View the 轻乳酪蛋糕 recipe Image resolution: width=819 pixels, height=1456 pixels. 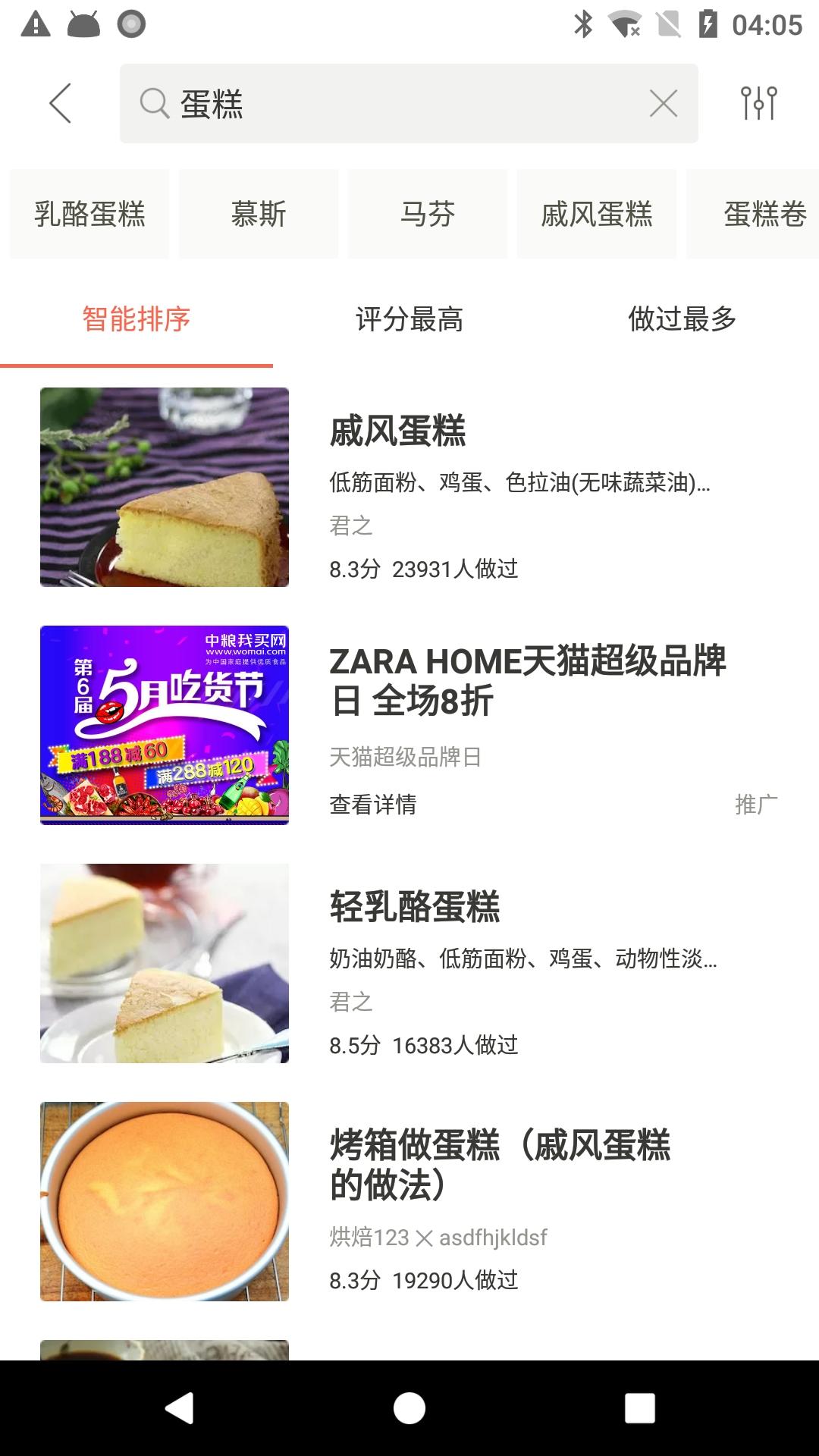tap(409, 963)
